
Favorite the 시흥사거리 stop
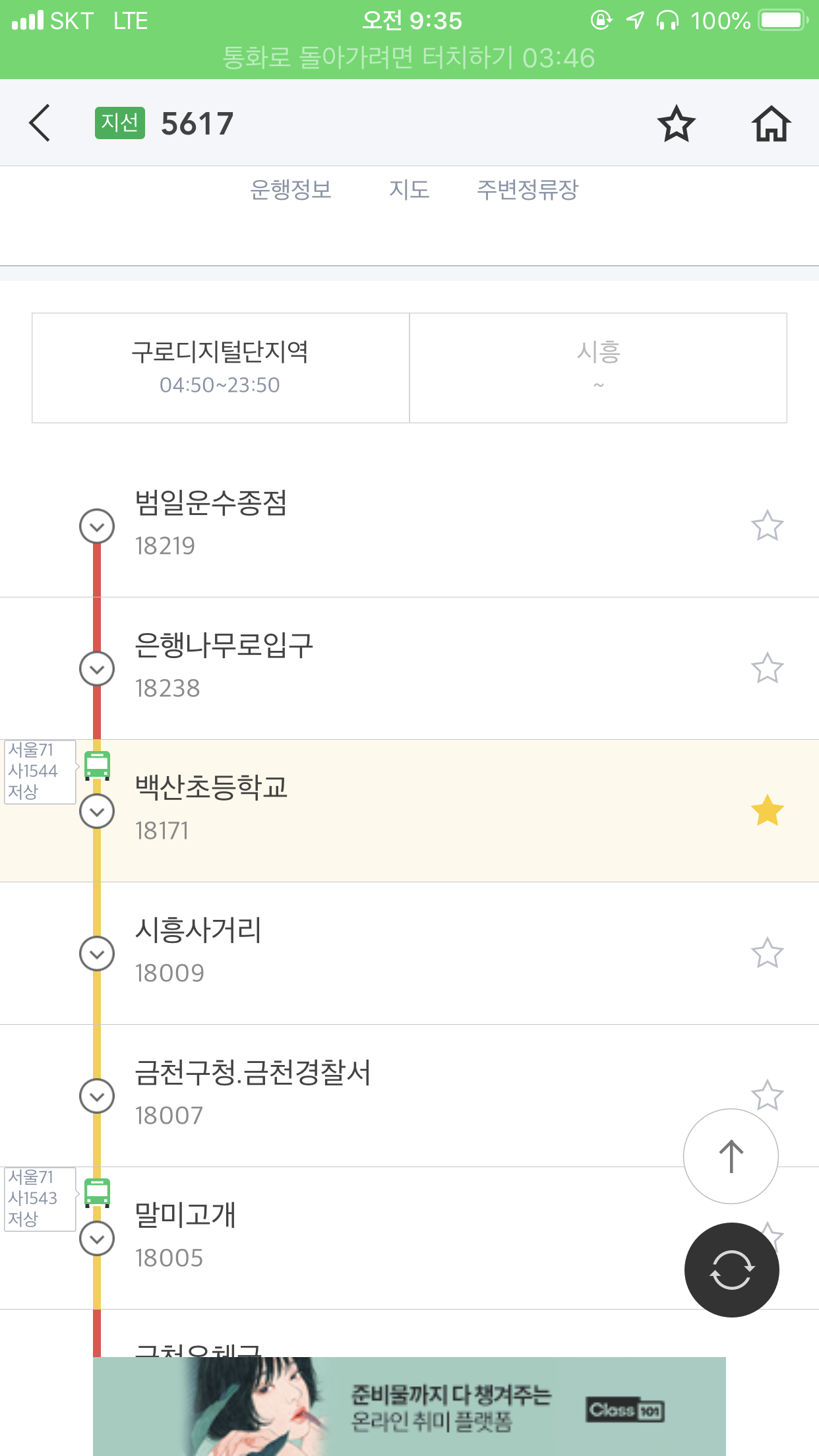(767, 954)
